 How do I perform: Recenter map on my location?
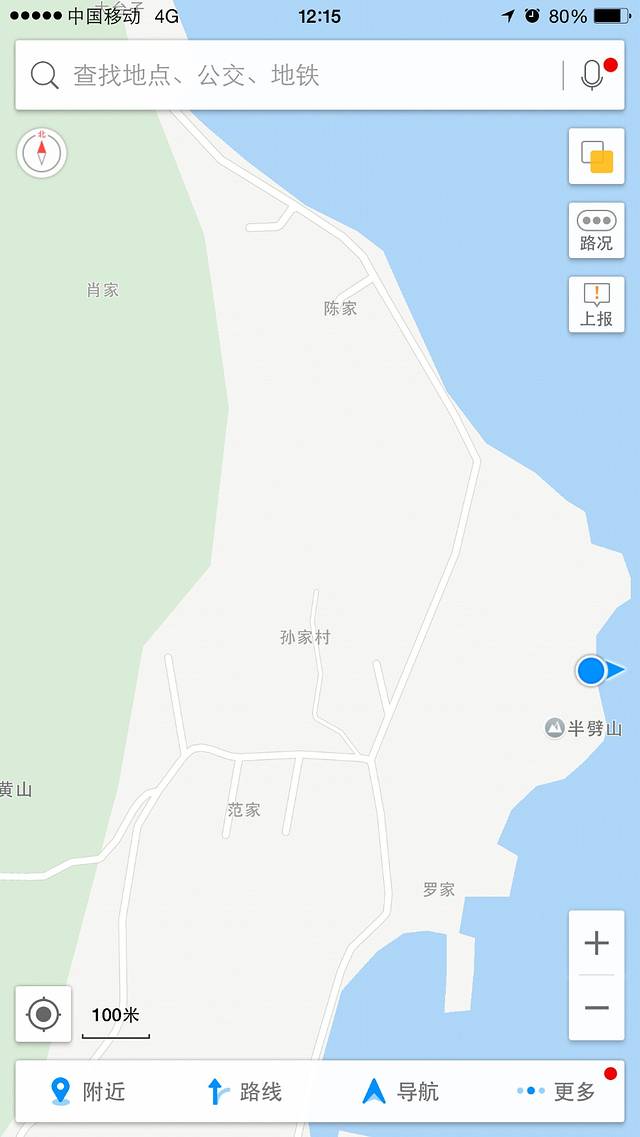43,1014
